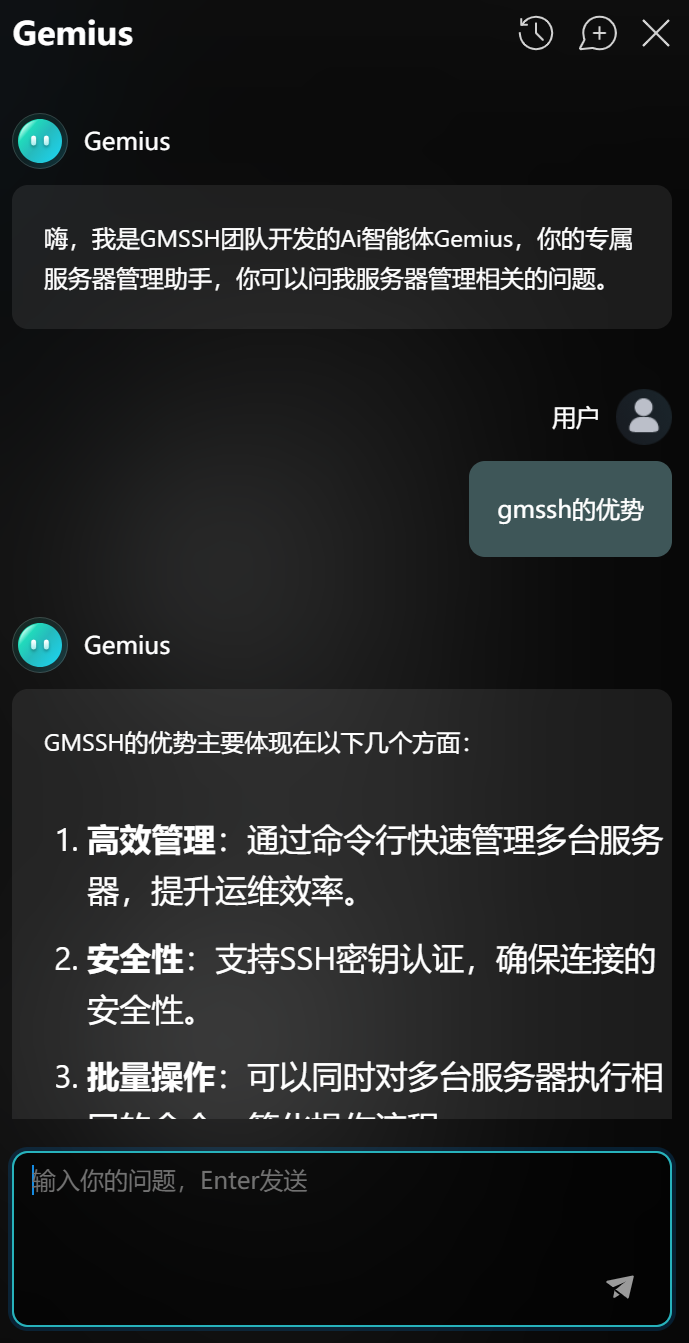Start a new chat conversation
The height and width of the screenshot is (1343, 689).
[x=597, y=33]
